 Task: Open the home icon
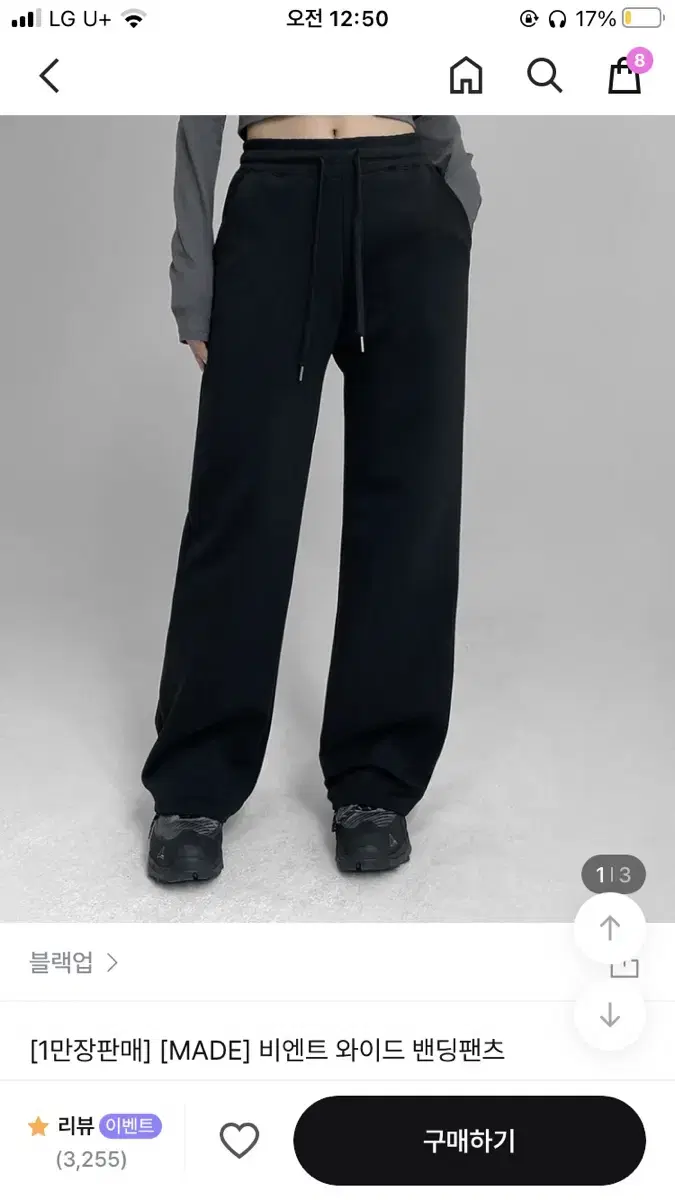tap(466, 76)
